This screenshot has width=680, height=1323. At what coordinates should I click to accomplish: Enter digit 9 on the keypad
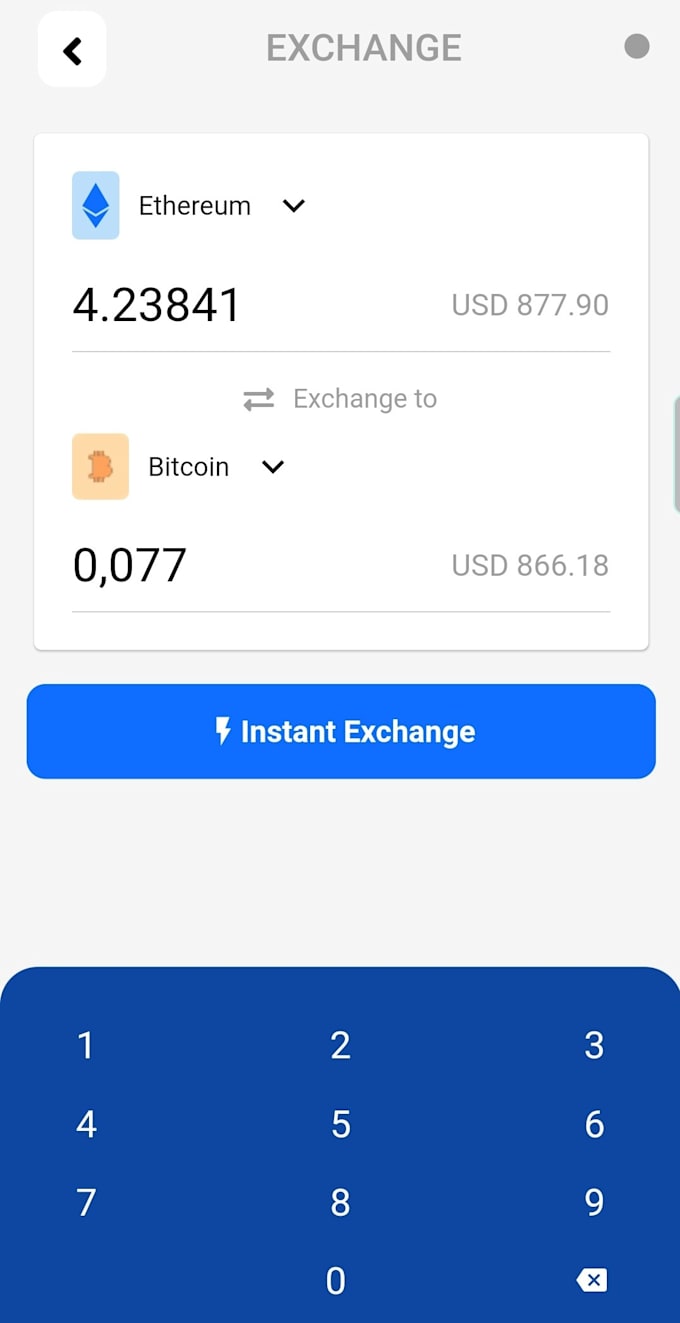click(594, 1202)
